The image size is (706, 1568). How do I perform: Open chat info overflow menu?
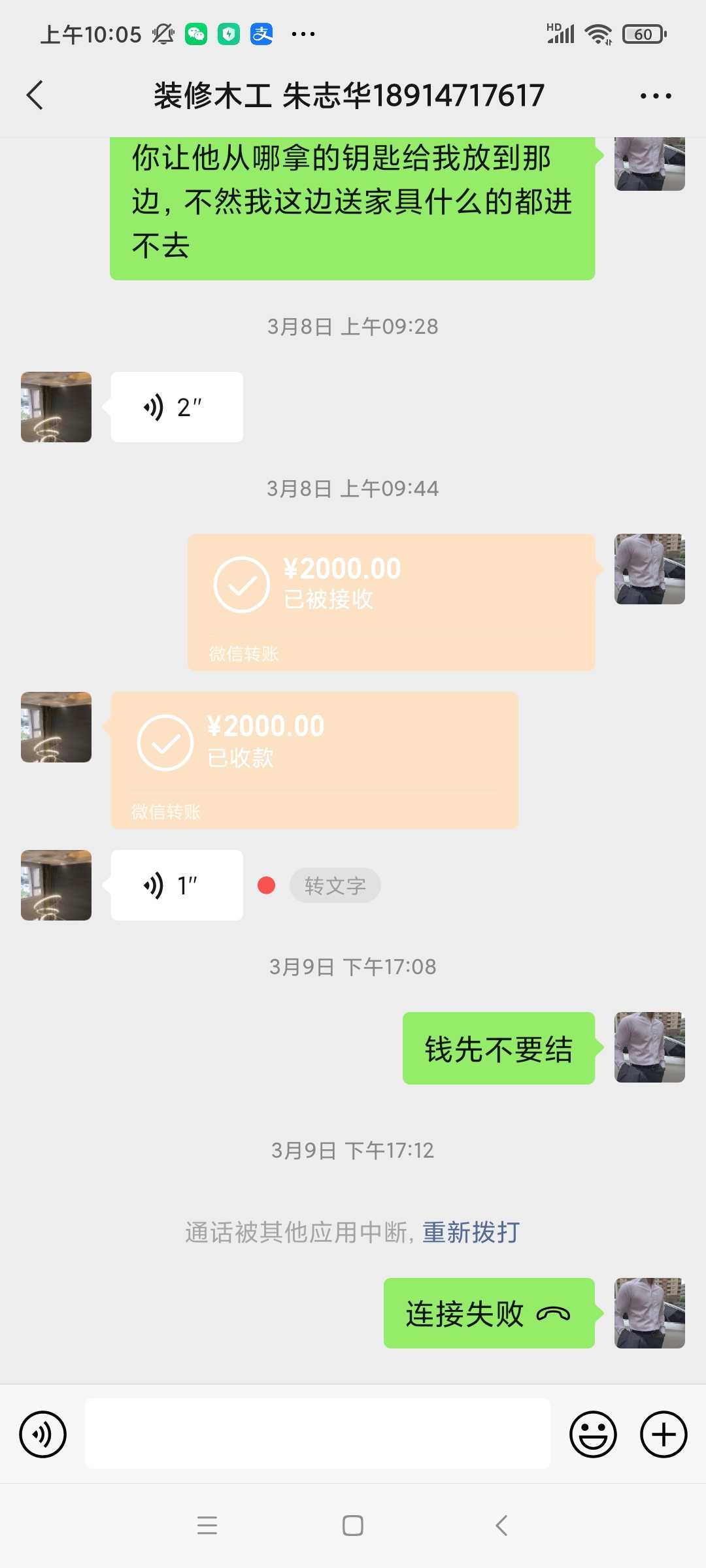click(655, 96)
